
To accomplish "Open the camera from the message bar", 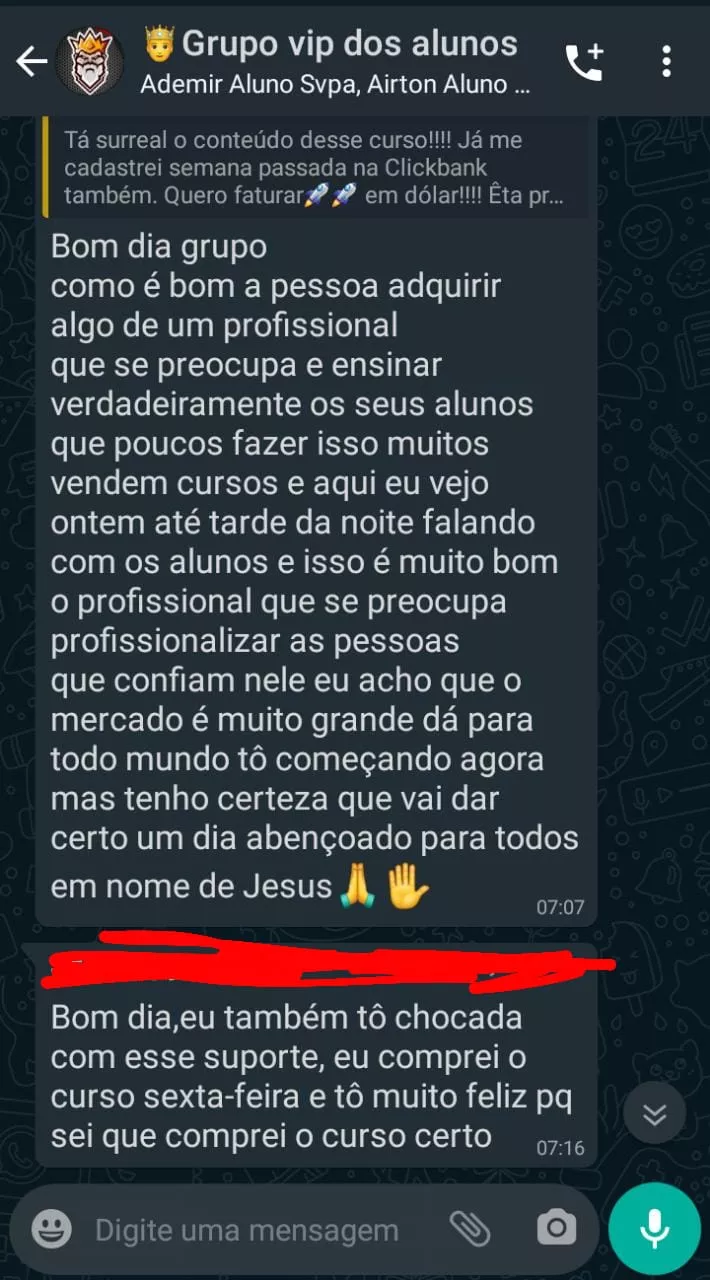I will point(556,1227).
